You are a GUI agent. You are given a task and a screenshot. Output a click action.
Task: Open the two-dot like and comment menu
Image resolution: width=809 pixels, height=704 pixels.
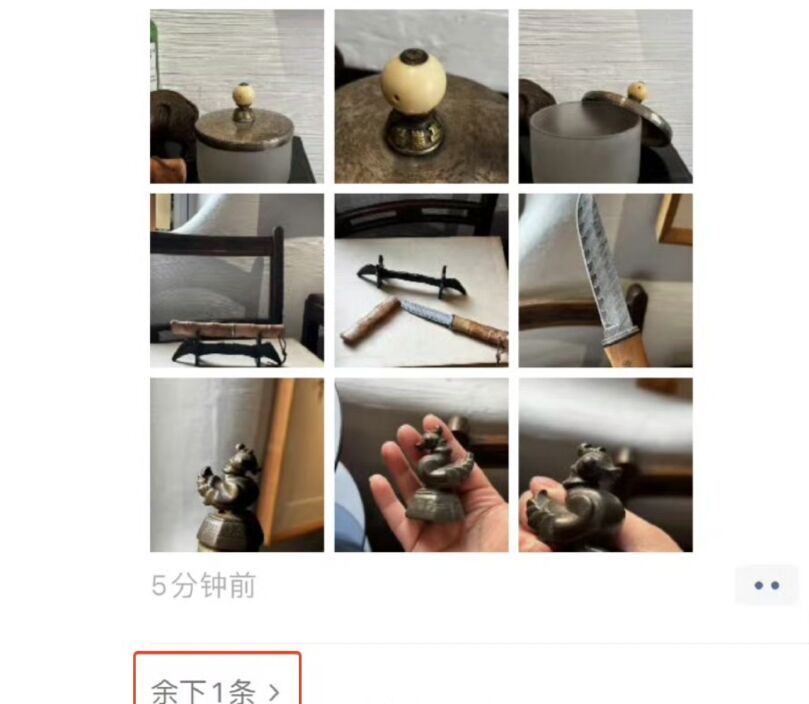[x=766, y=585]
